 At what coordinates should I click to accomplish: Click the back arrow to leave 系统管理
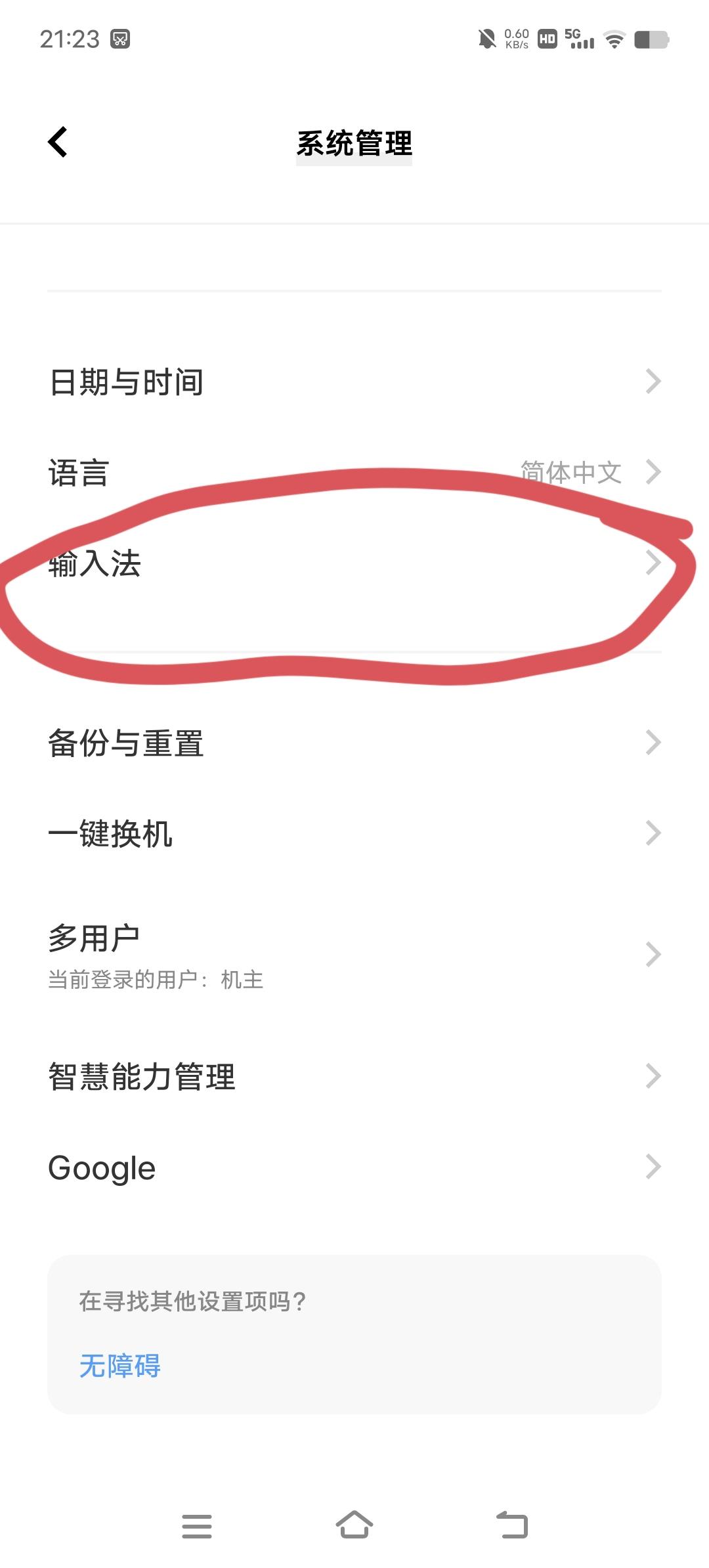(58, 142)
